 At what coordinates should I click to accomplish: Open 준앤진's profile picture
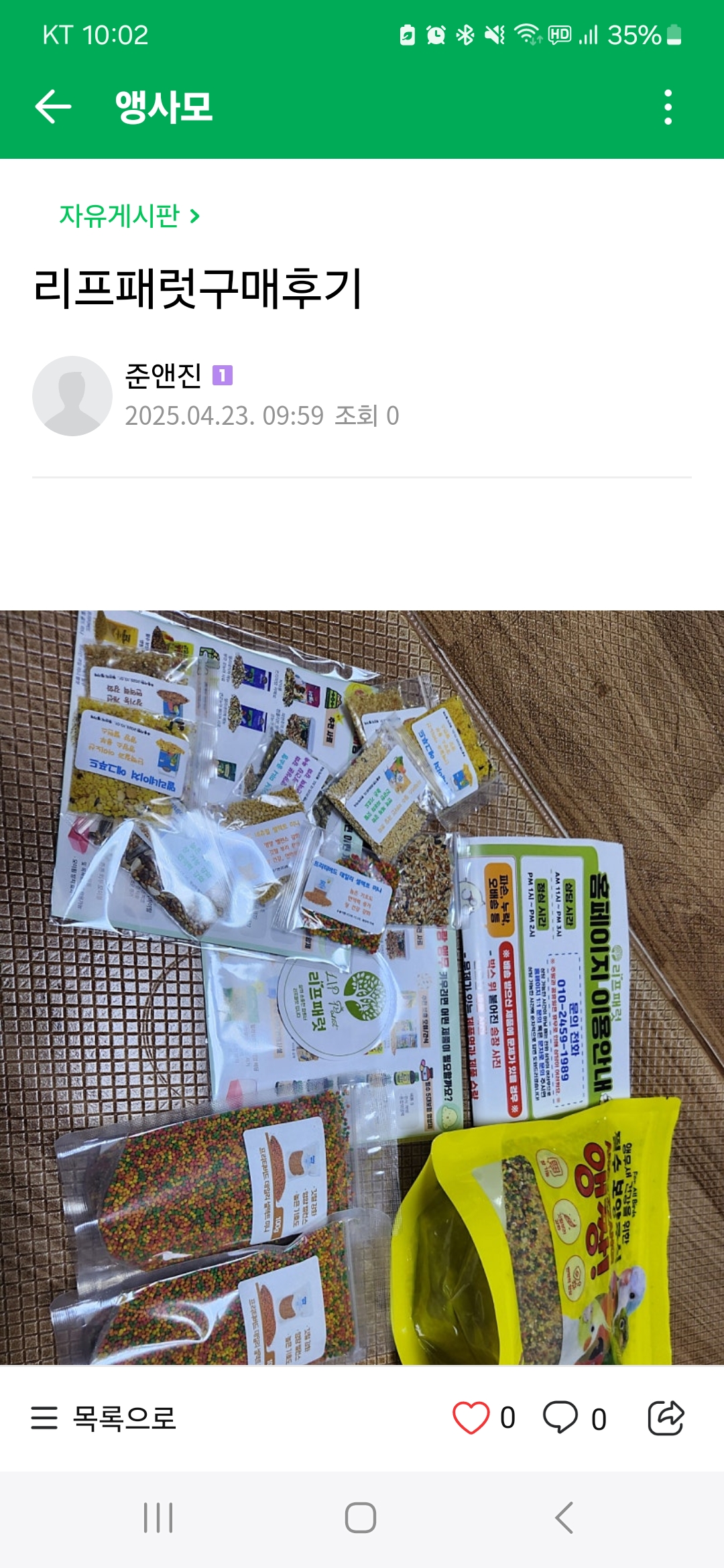[x=72, y=396]
